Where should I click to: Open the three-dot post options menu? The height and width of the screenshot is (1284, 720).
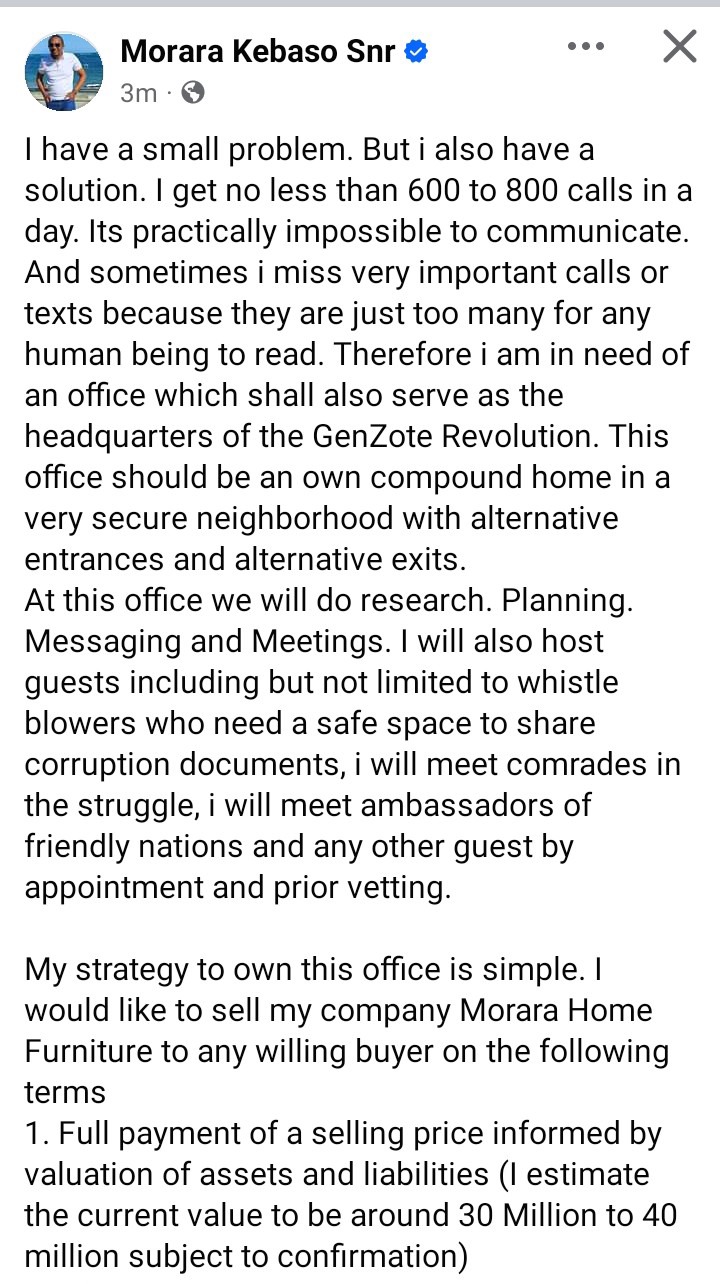[x=587, y=47]
